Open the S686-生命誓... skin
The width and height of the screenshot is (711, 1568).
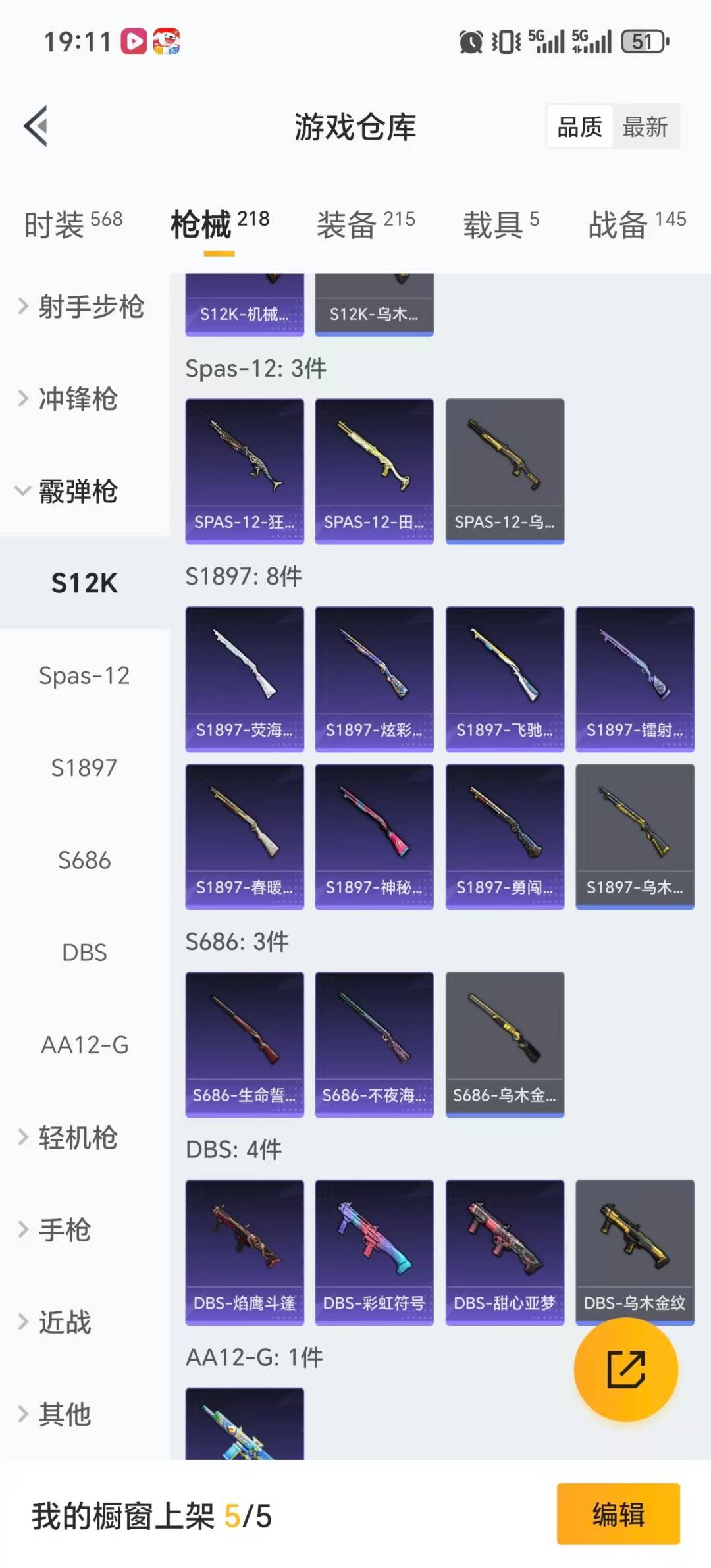(244, 1044)
